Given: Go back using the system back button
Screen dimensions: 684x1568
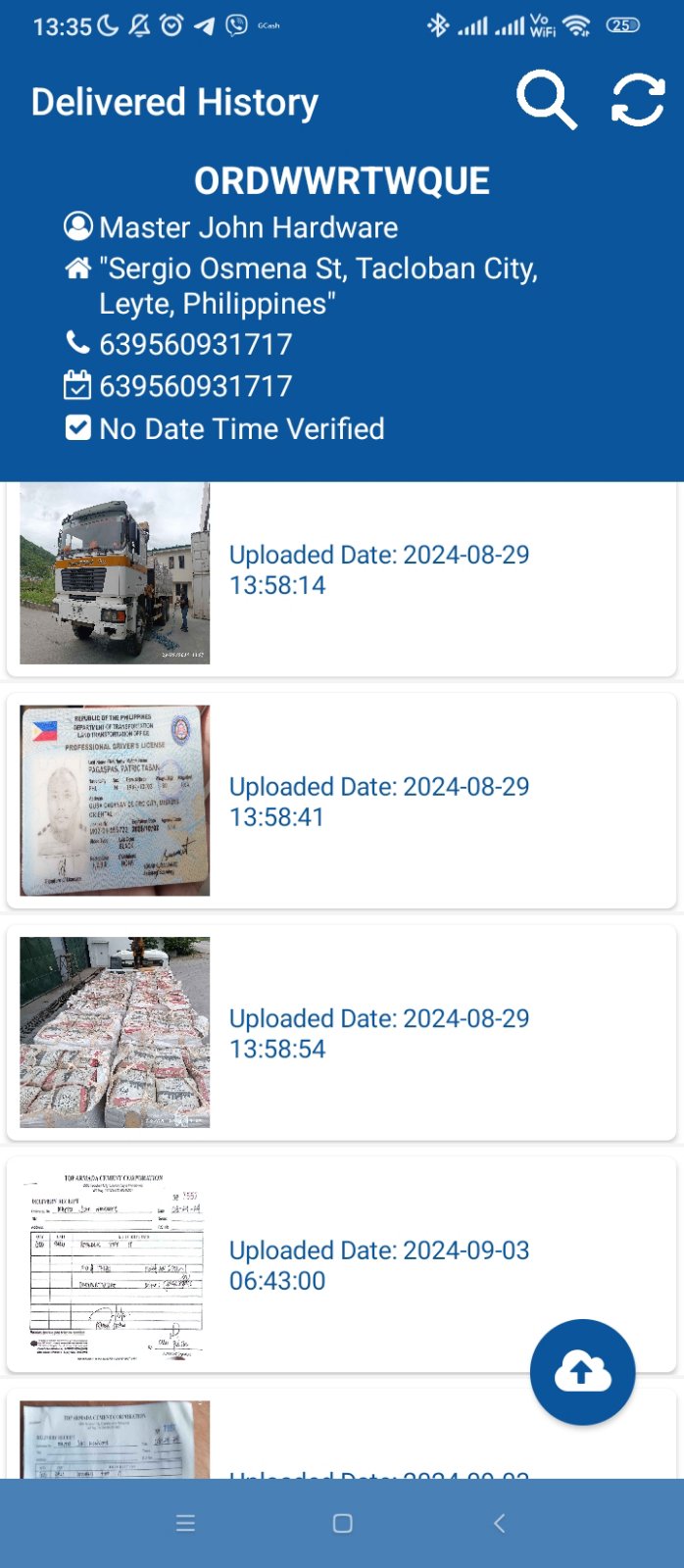Looking at the screenshot, I should click(x=500, y=1523).
